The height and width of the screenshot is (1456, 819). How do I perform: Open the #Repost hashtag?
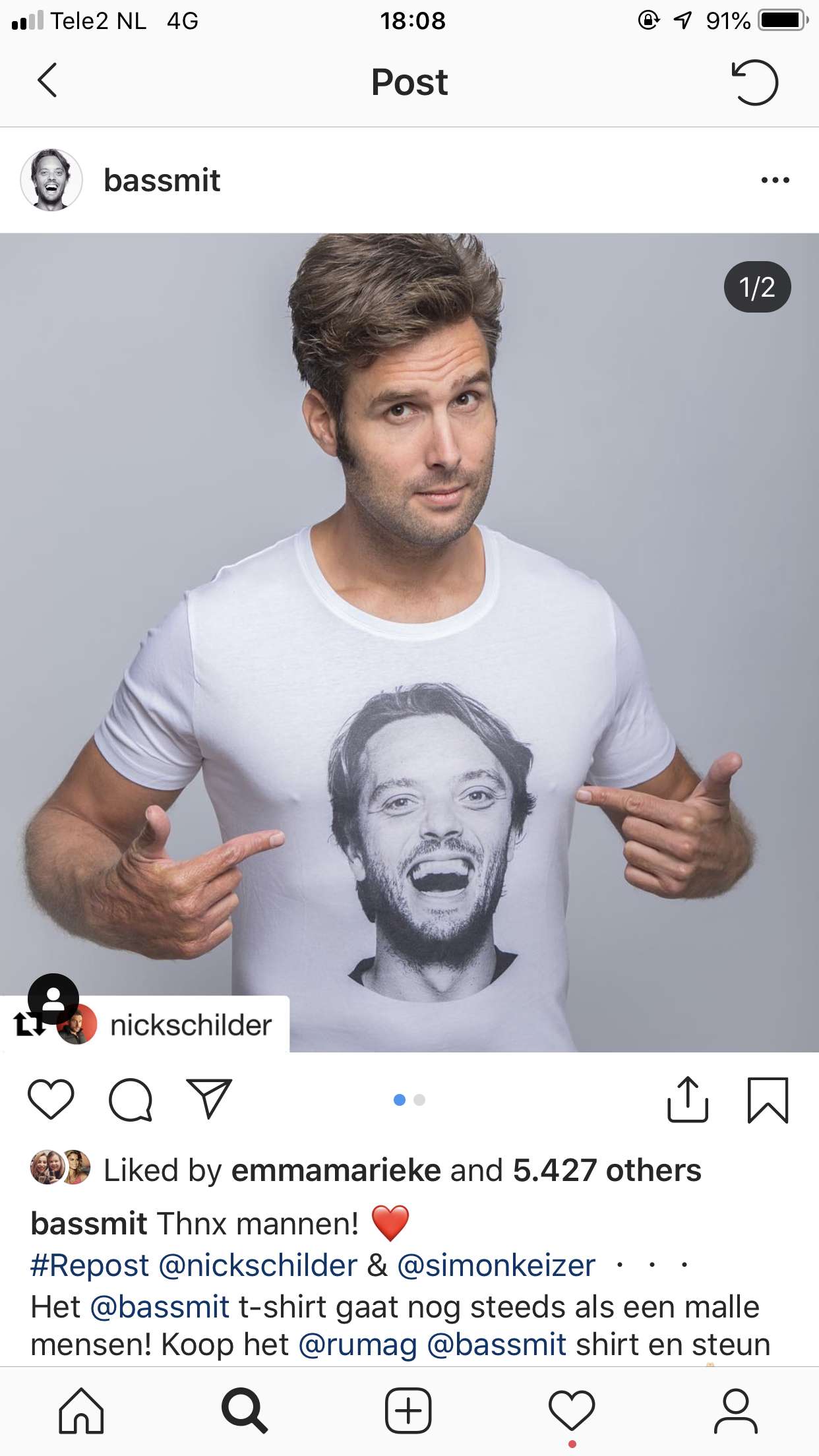[x=90, y=1265]
